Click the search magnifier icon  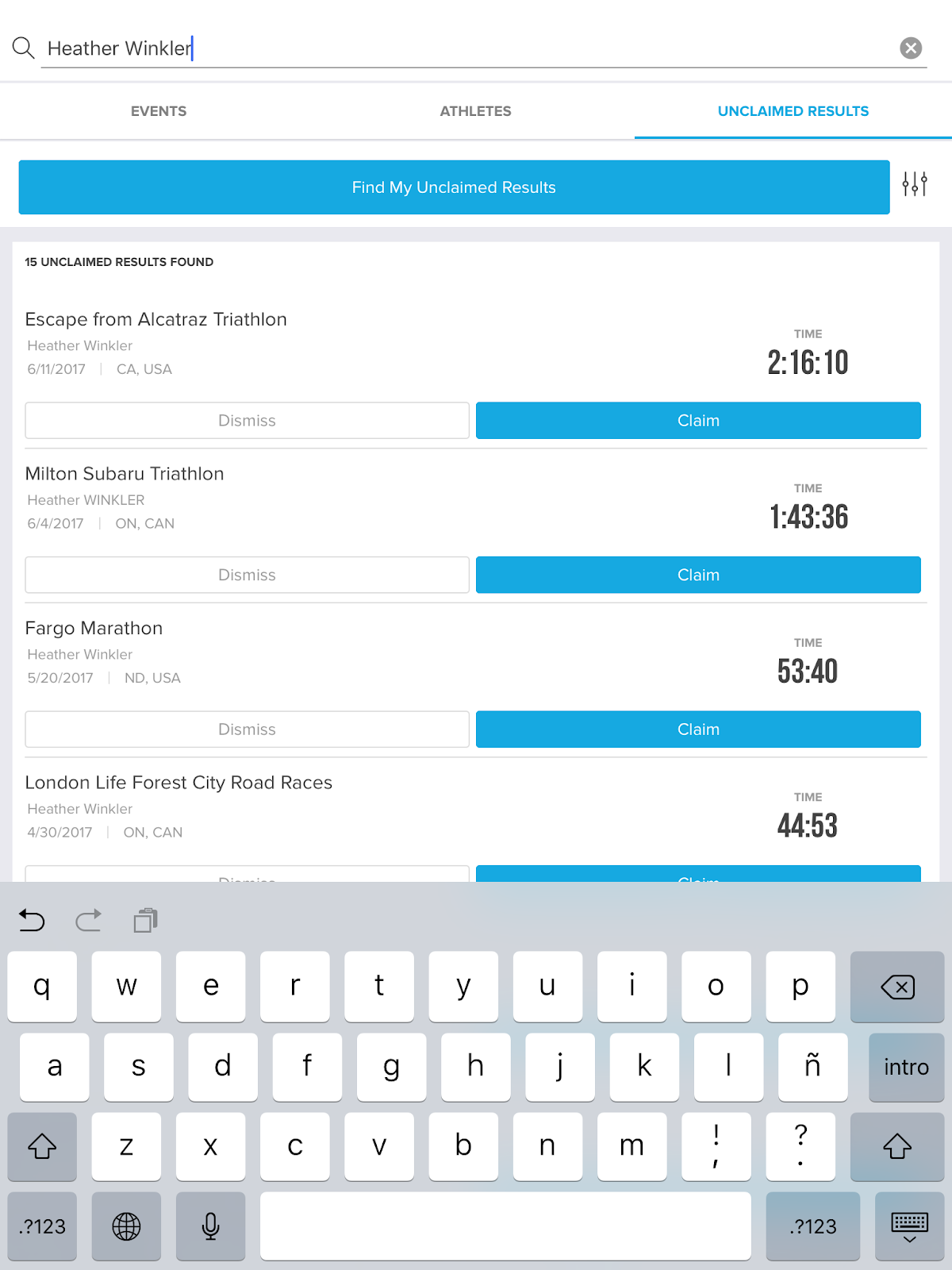(23, 47)
